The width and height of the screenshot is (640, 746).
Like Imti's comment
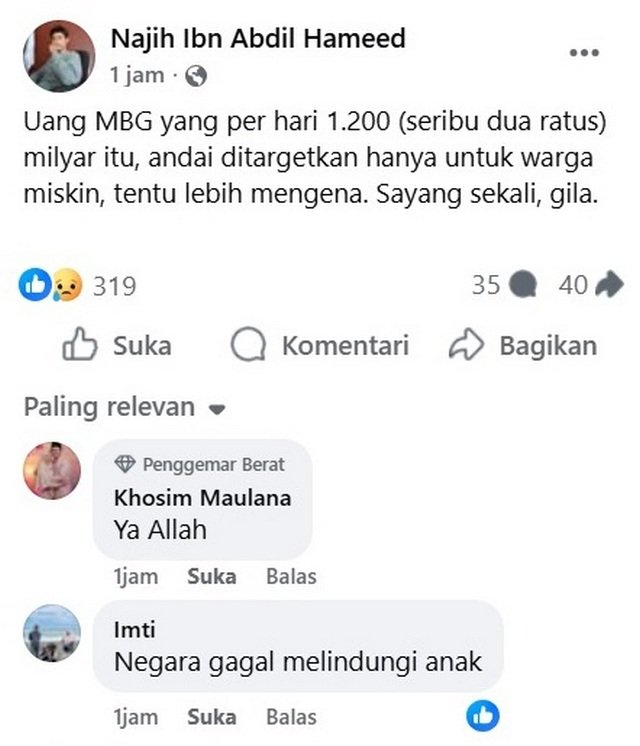pyautogui.click(x=211, y=717)
